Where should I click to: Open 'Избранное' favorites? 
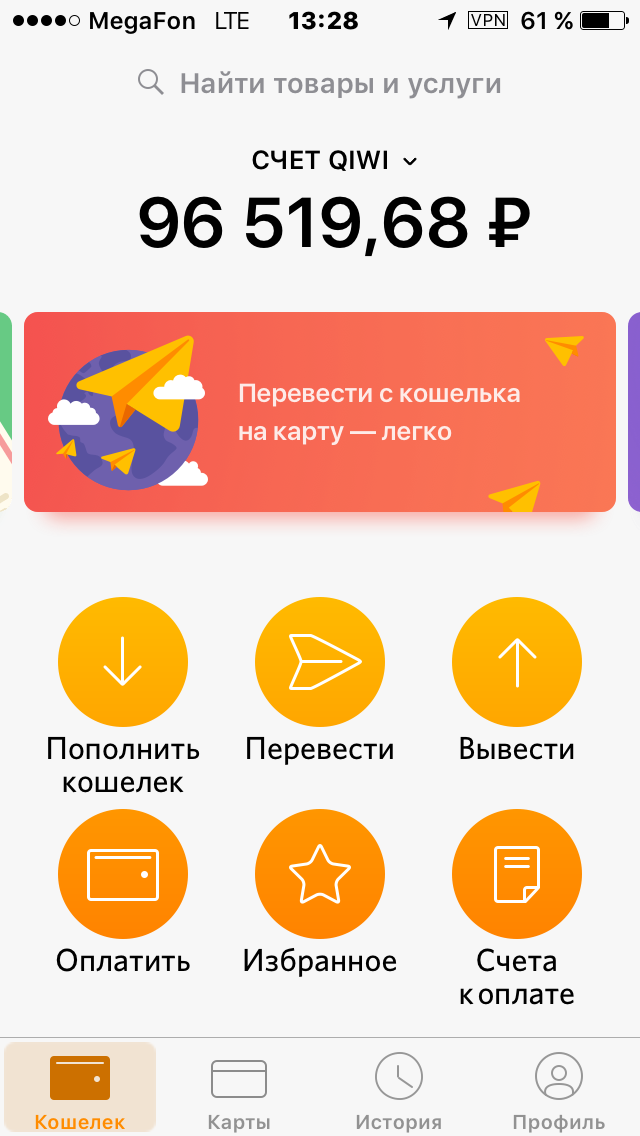320,874
